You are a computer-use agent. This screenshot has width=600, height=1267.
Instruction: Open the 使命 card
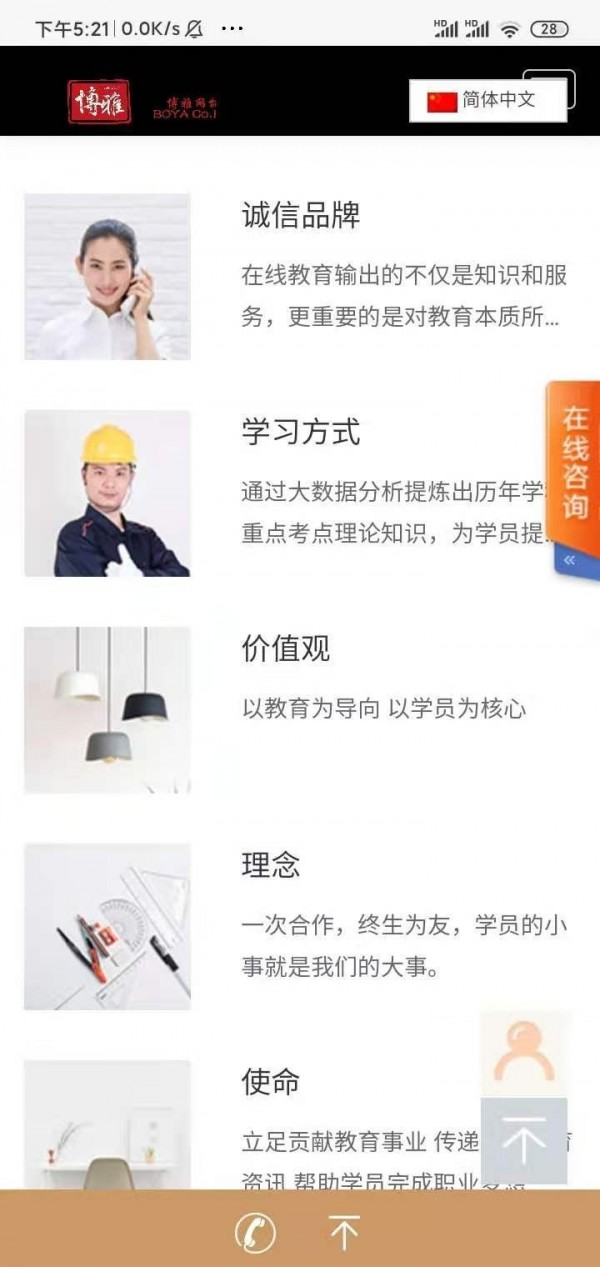[x=270, y=1081]
